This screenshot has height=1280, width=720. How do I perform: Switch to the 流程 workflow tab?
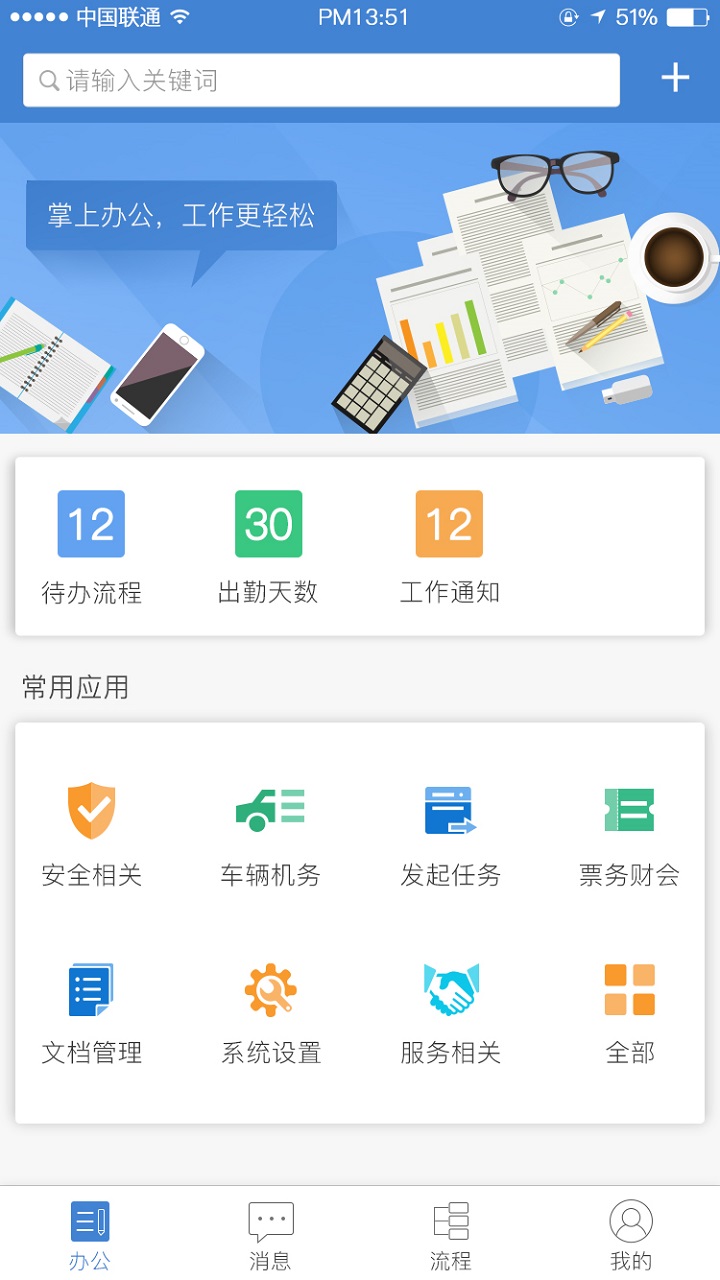(450, 1235)
